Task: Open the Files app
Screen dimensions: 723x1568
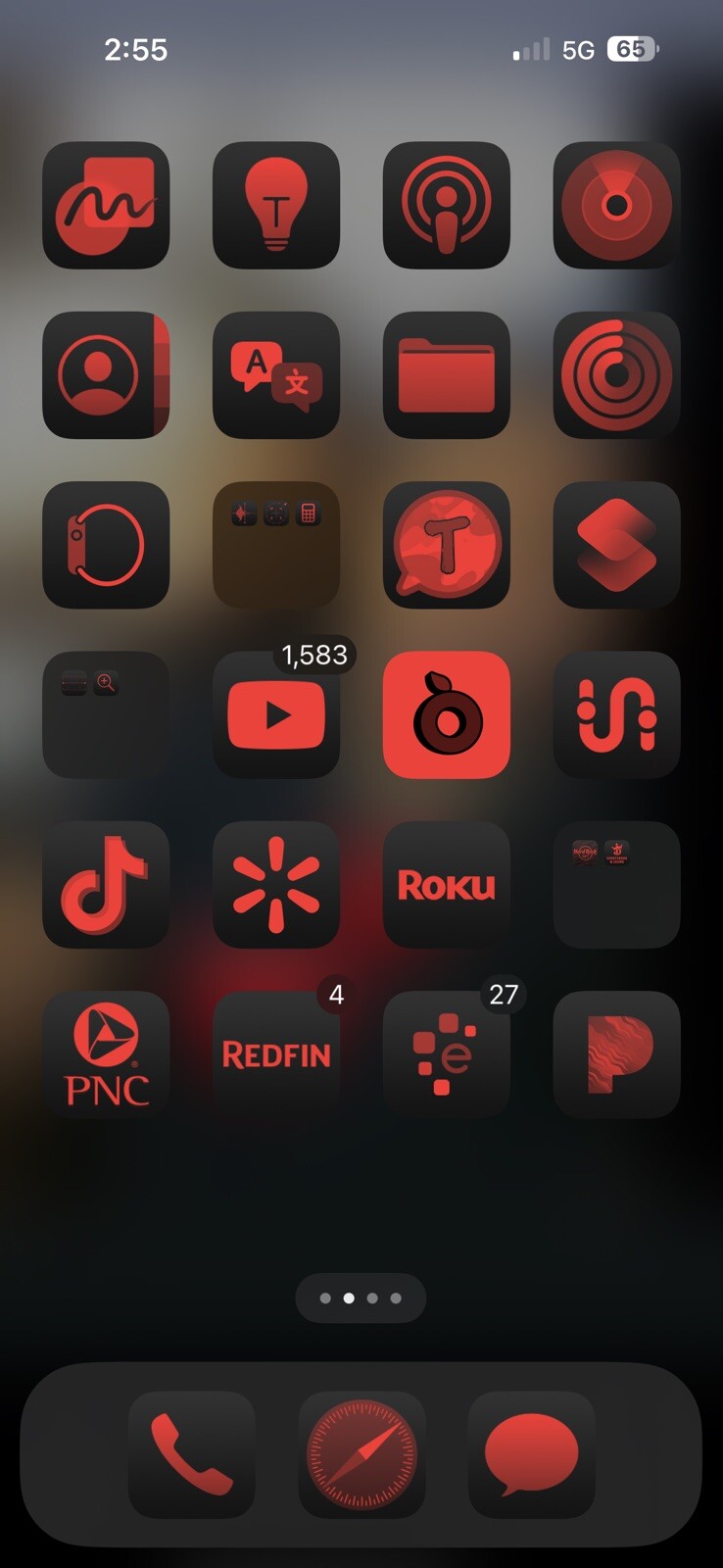Action: pyautogui.click(x=446, y=375)
